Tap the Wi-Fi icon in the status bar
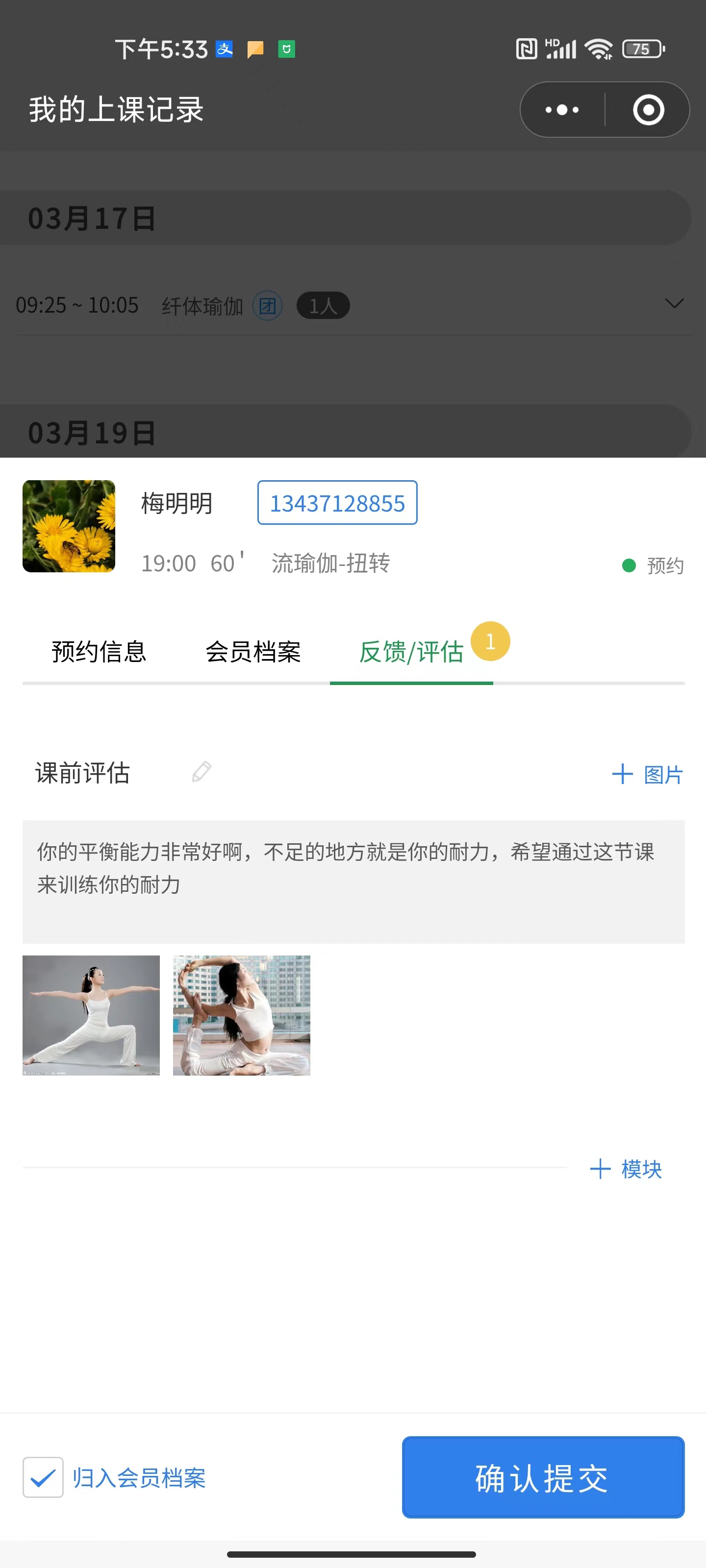706x1568 pixels. [x=600, y=48]
